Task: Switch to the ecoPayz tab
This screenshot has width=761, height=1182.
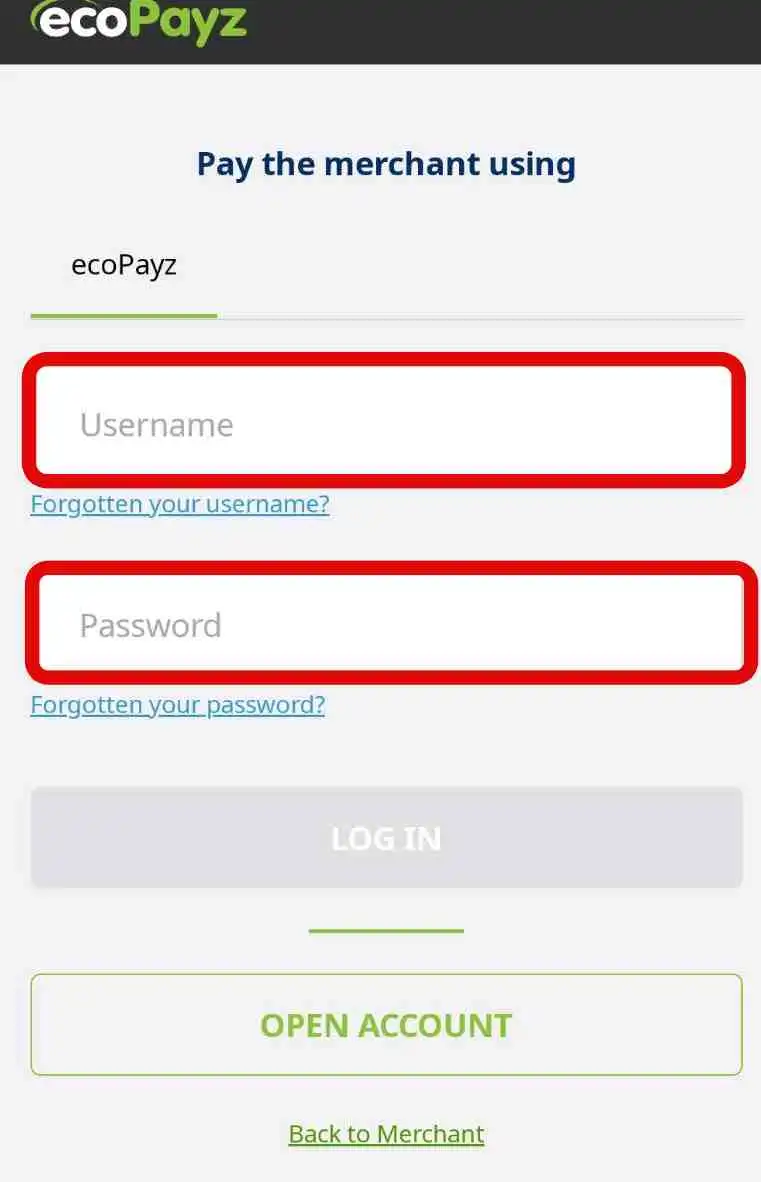Action: tap(124, 266)
